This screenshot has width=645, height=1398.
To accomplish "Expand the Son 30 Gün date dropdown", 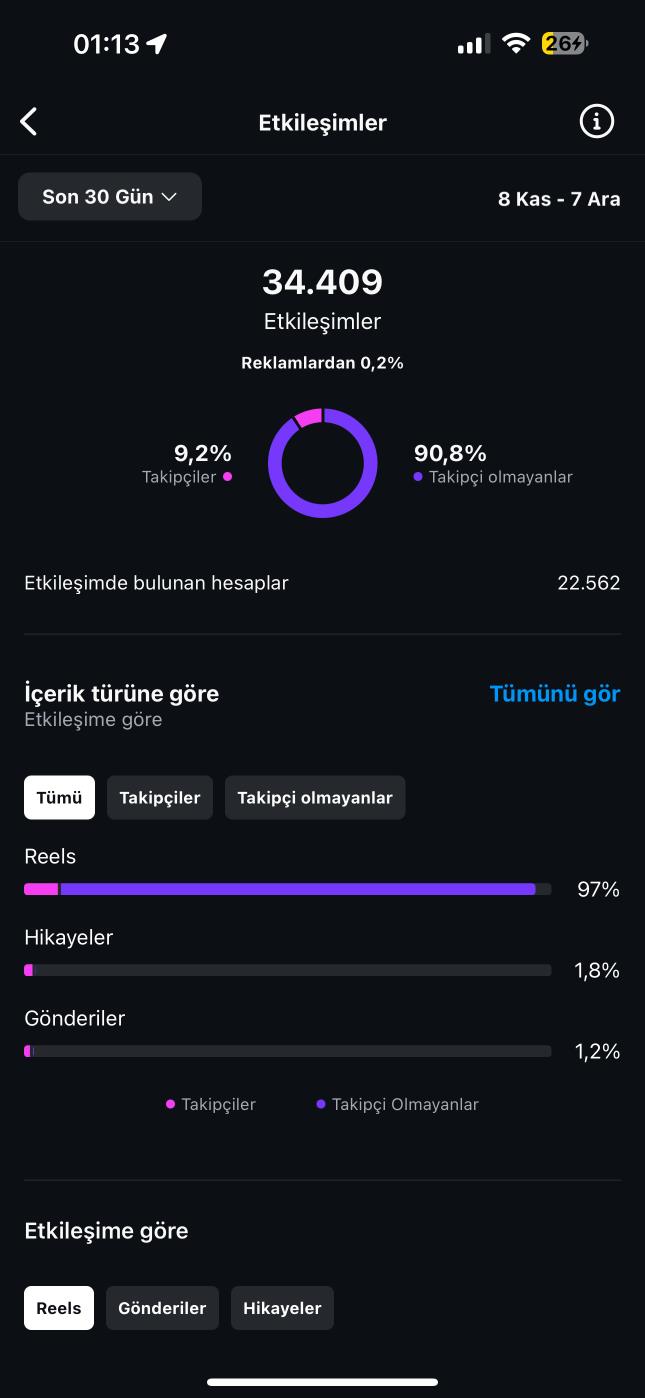I will coord(110,197).
